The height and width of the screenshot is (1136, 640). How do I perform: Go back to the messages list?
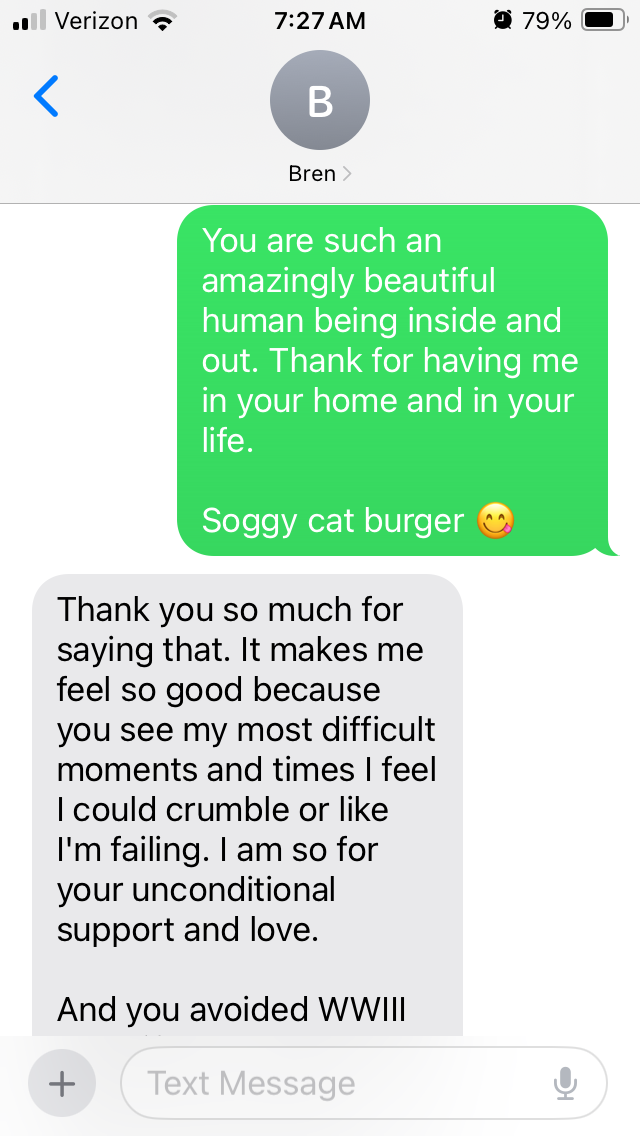point(46,96)
